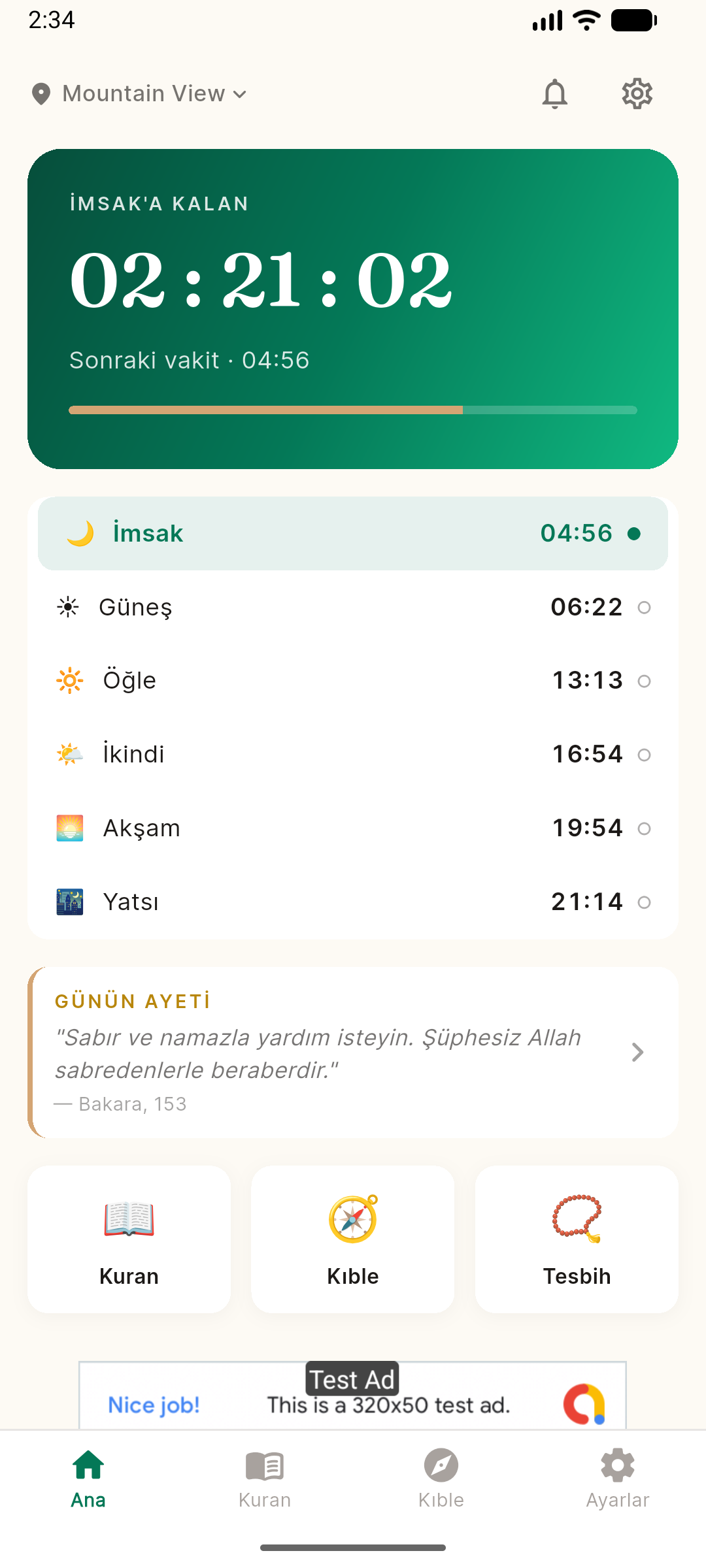Switch to the Ayarlar tab in bottom bar
Screen dimensions: 706x1568
(x=616, y=1480)
